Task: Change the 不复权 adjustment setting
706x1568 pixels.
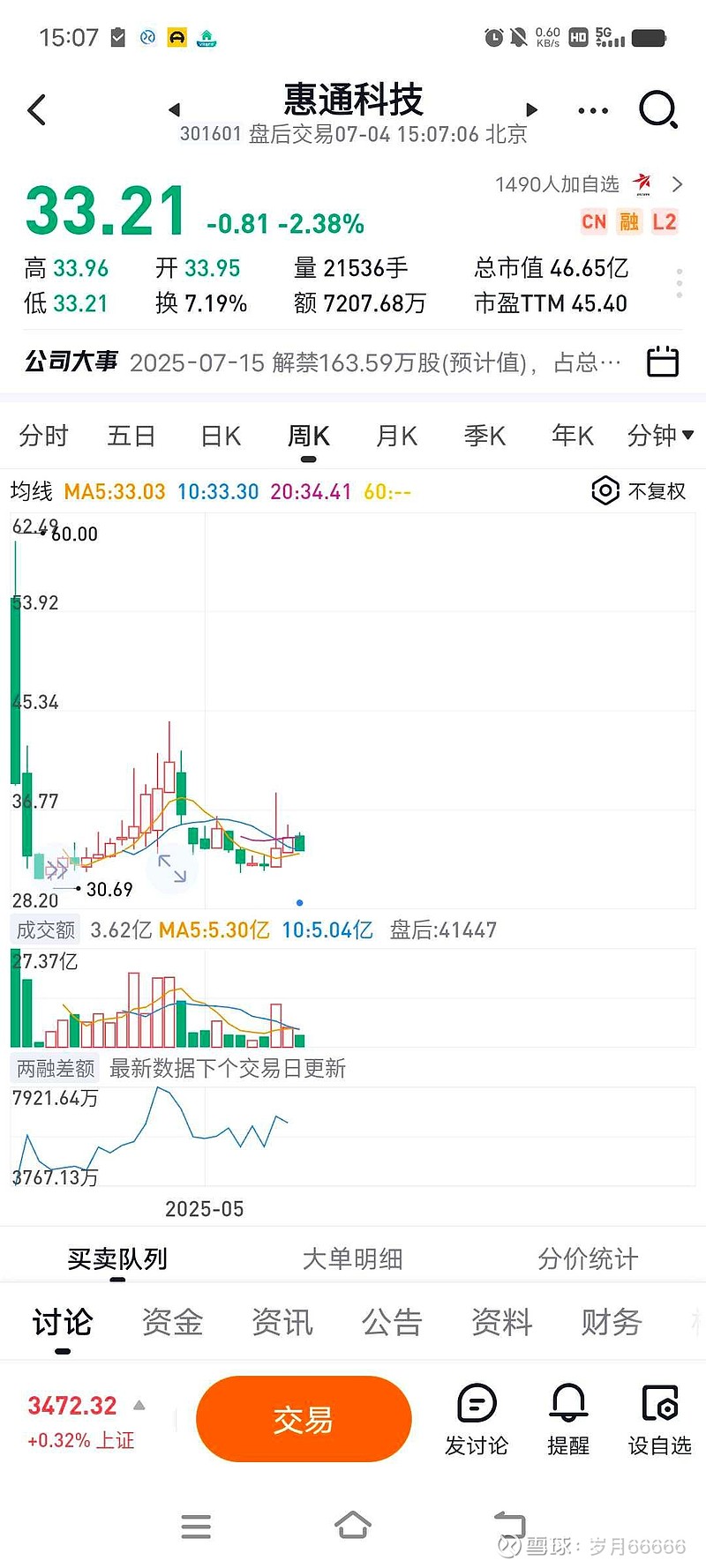Action: click(639, 490)
